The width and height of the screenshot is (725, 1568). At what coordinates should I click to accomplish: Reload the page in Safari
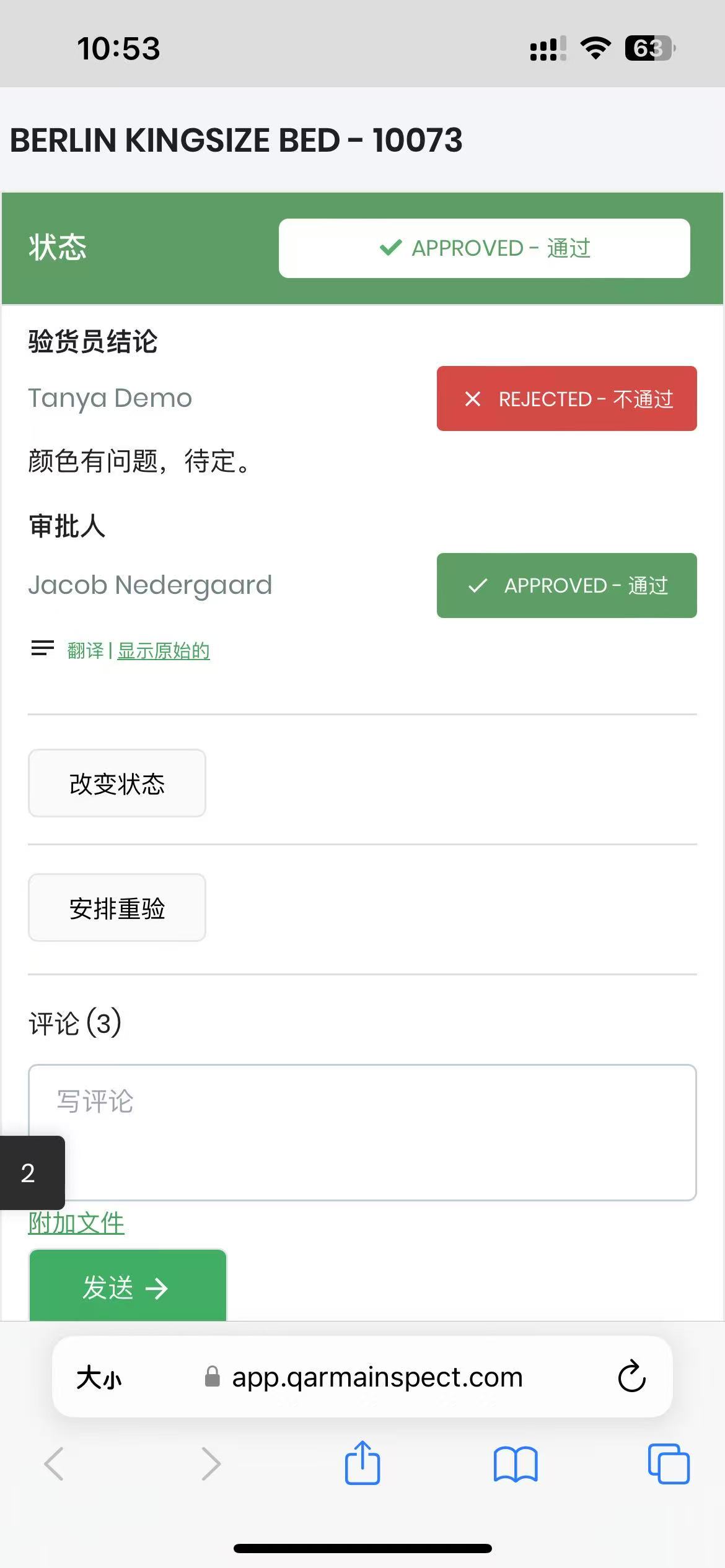632,1377
